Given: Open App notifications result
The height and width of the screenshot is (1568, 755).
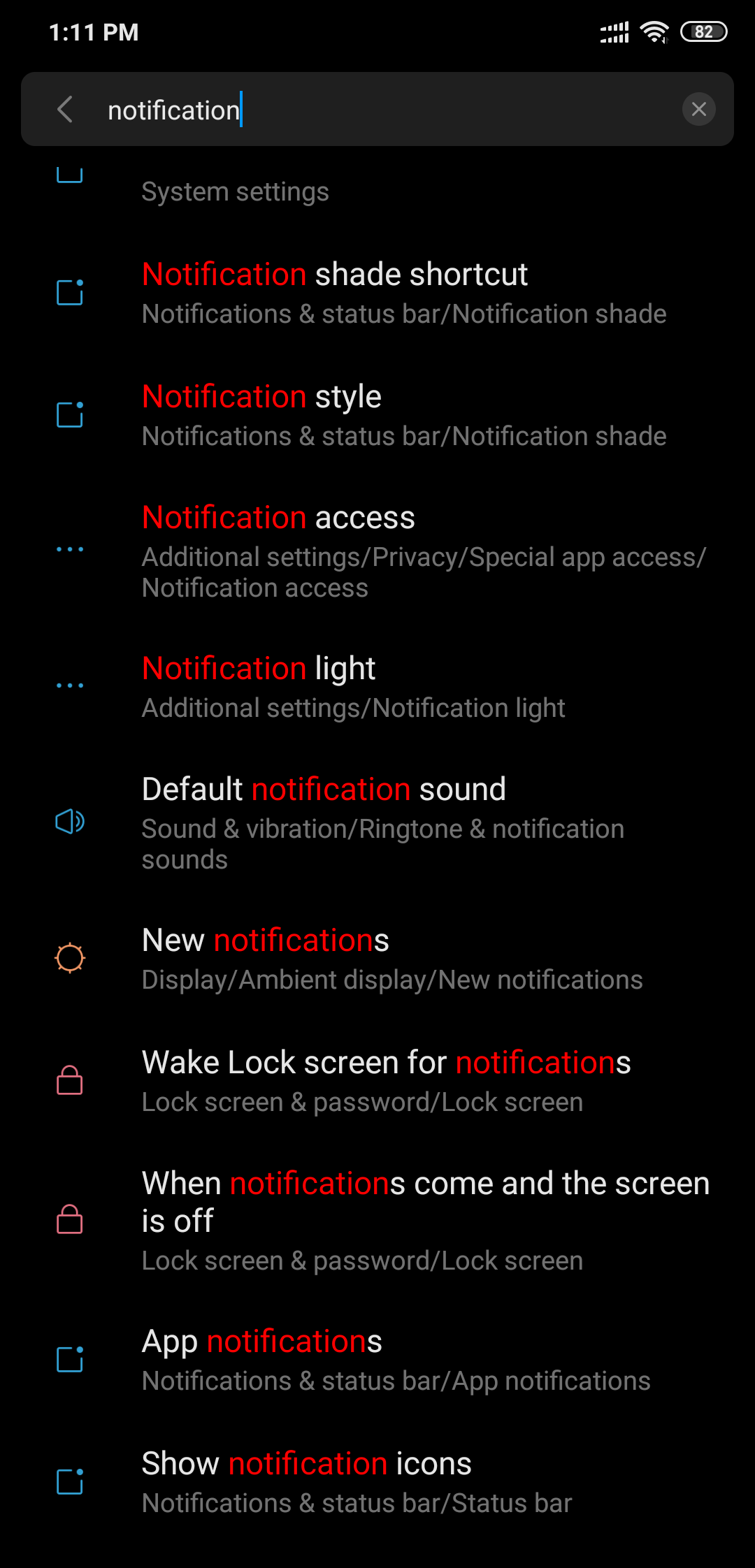Looking at the screenshot, I should [x=377, y=1360].
